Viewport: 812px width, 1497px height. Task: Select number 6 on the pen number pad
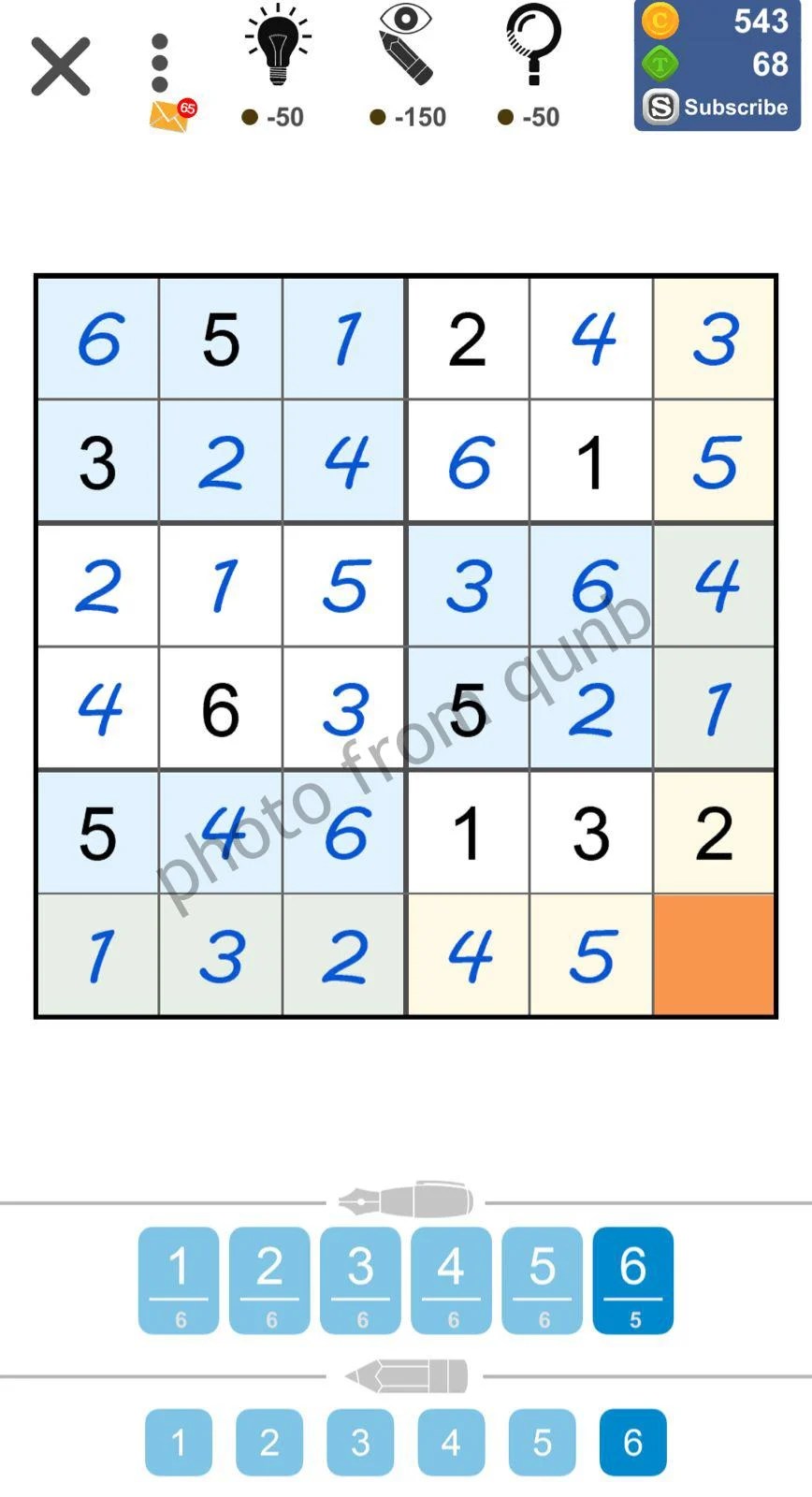coord(632,1280)
